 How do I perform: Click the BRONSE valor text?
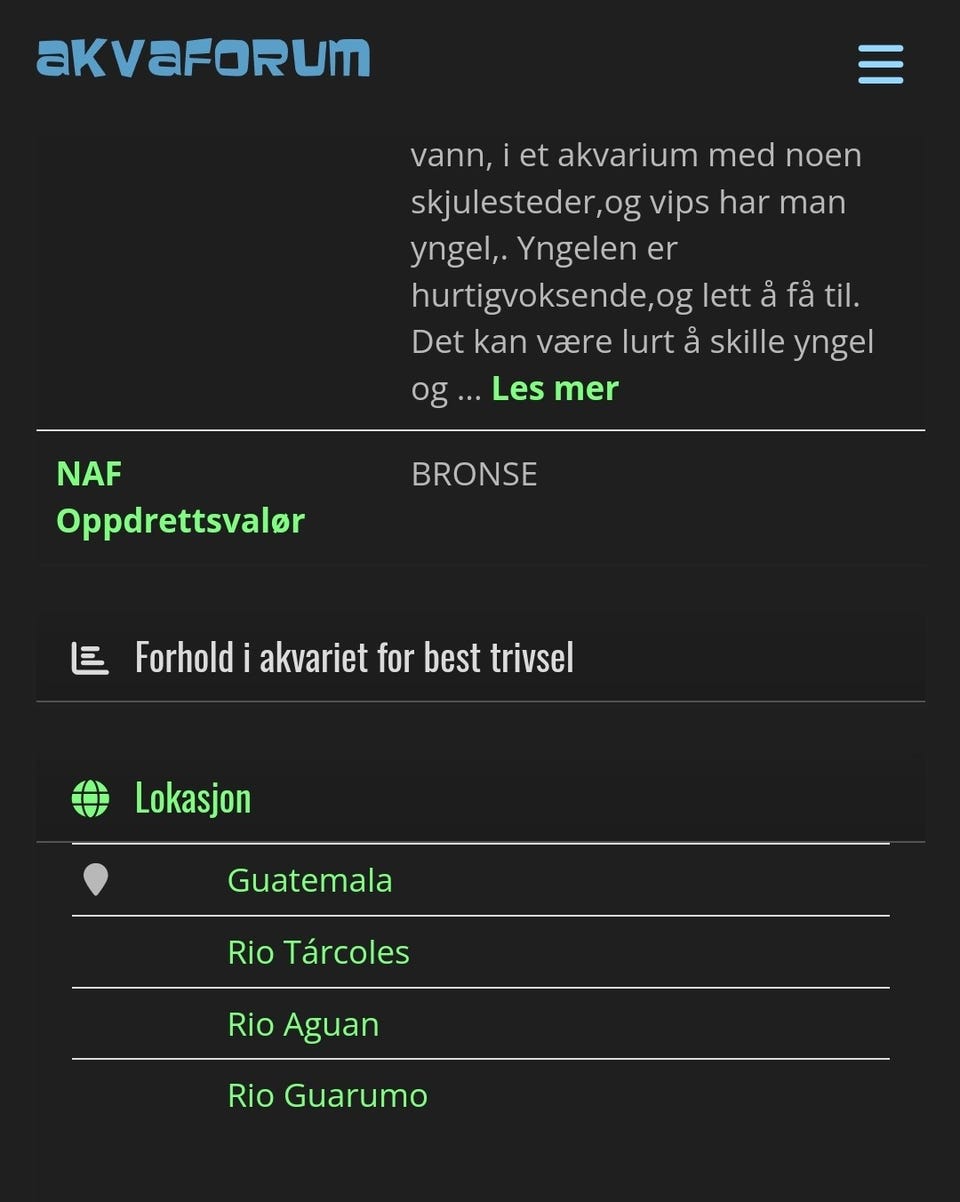pyautogui.click(x=474, y=474)
